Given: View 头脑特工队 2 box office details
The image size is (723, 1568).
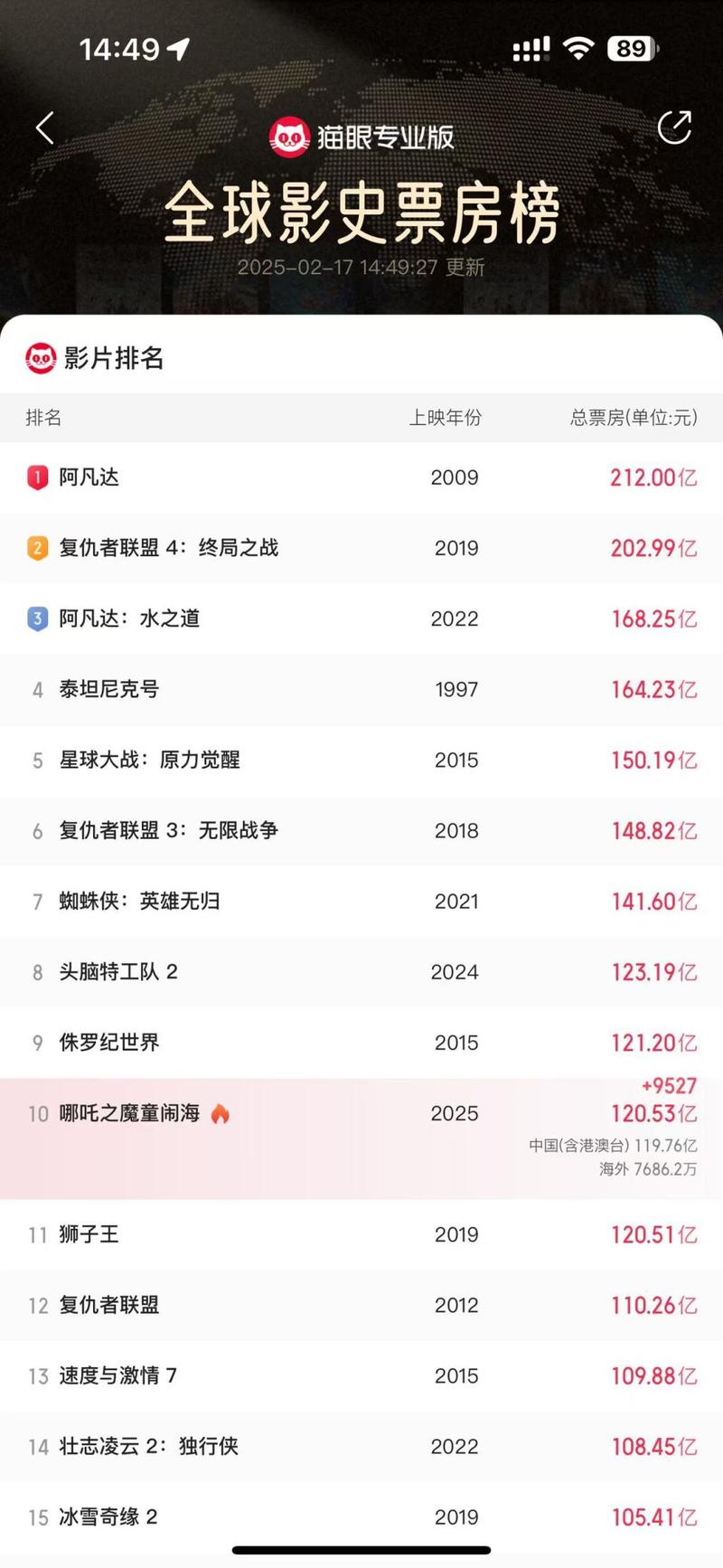Looking at the screenshot, I should pyautogui.click(x=361, y=972).
